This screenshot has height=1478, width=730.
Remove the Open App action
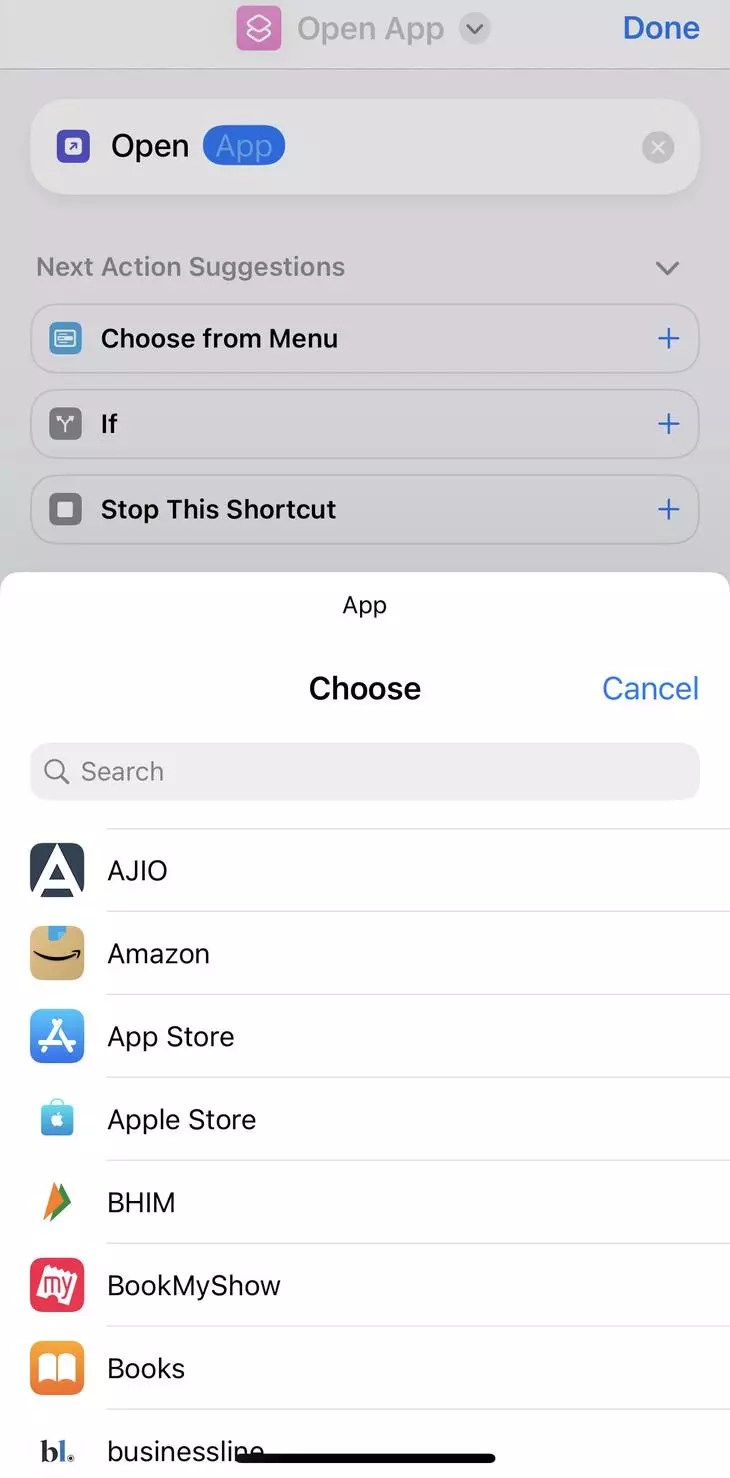point(657,148)
